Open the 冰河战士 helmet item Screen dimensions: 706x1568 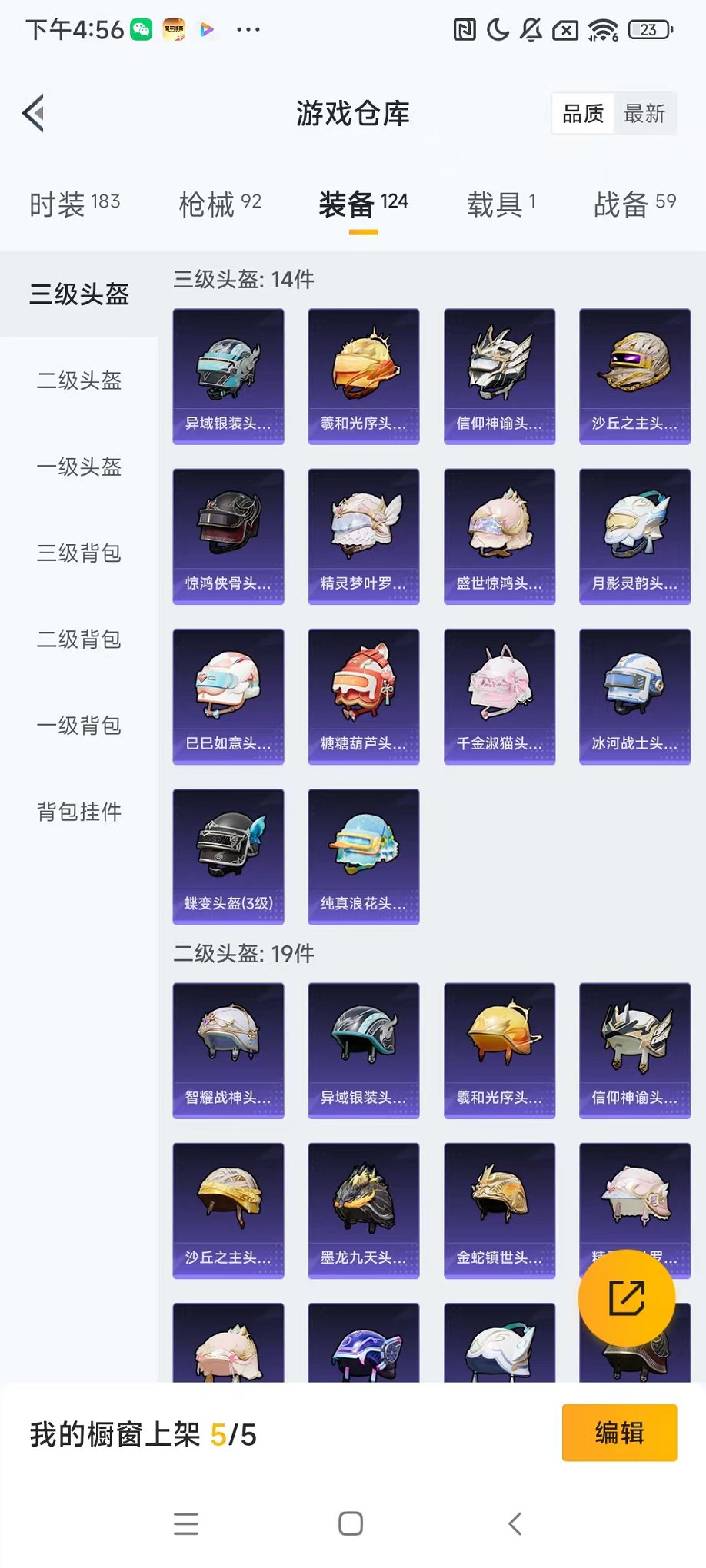coord(634,696)
